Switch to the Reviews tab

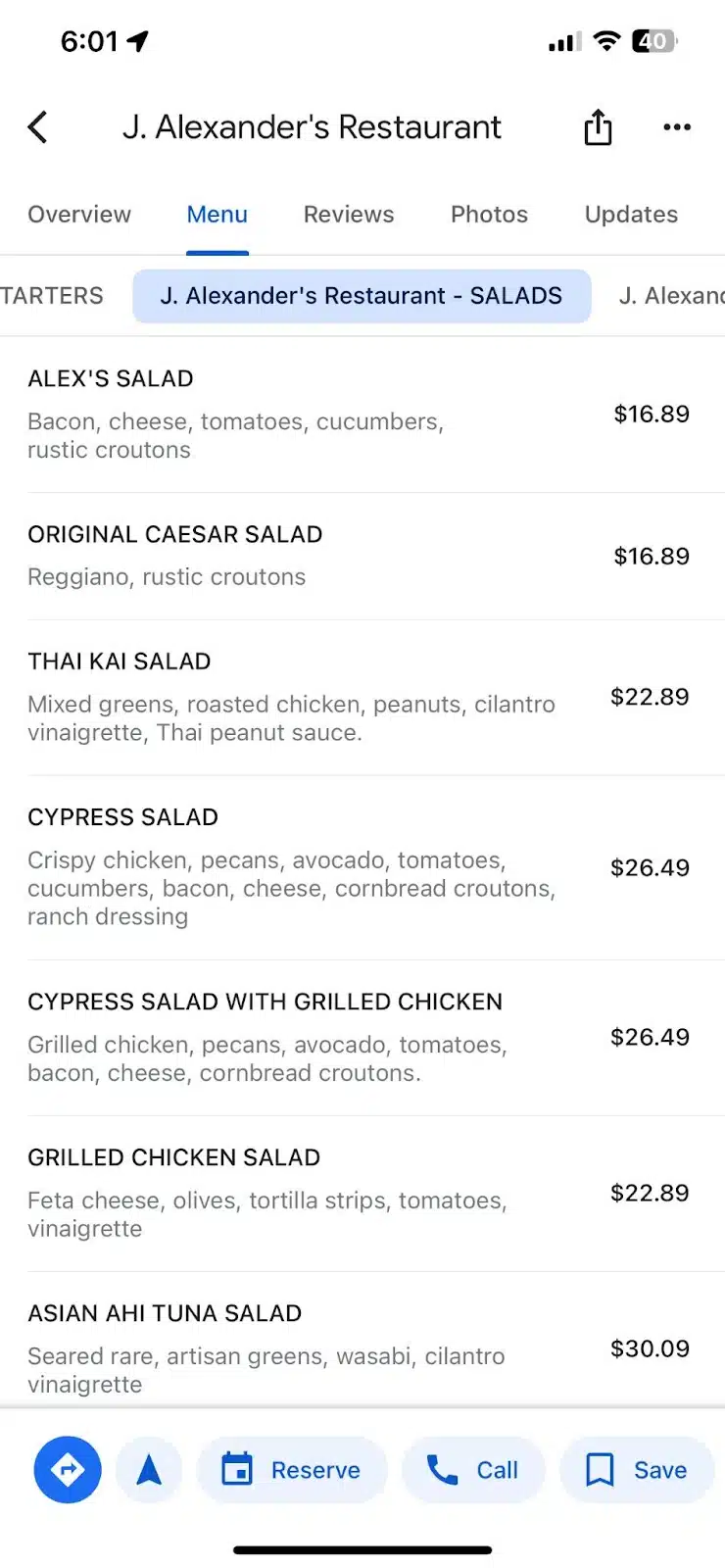tap(349, 215)
